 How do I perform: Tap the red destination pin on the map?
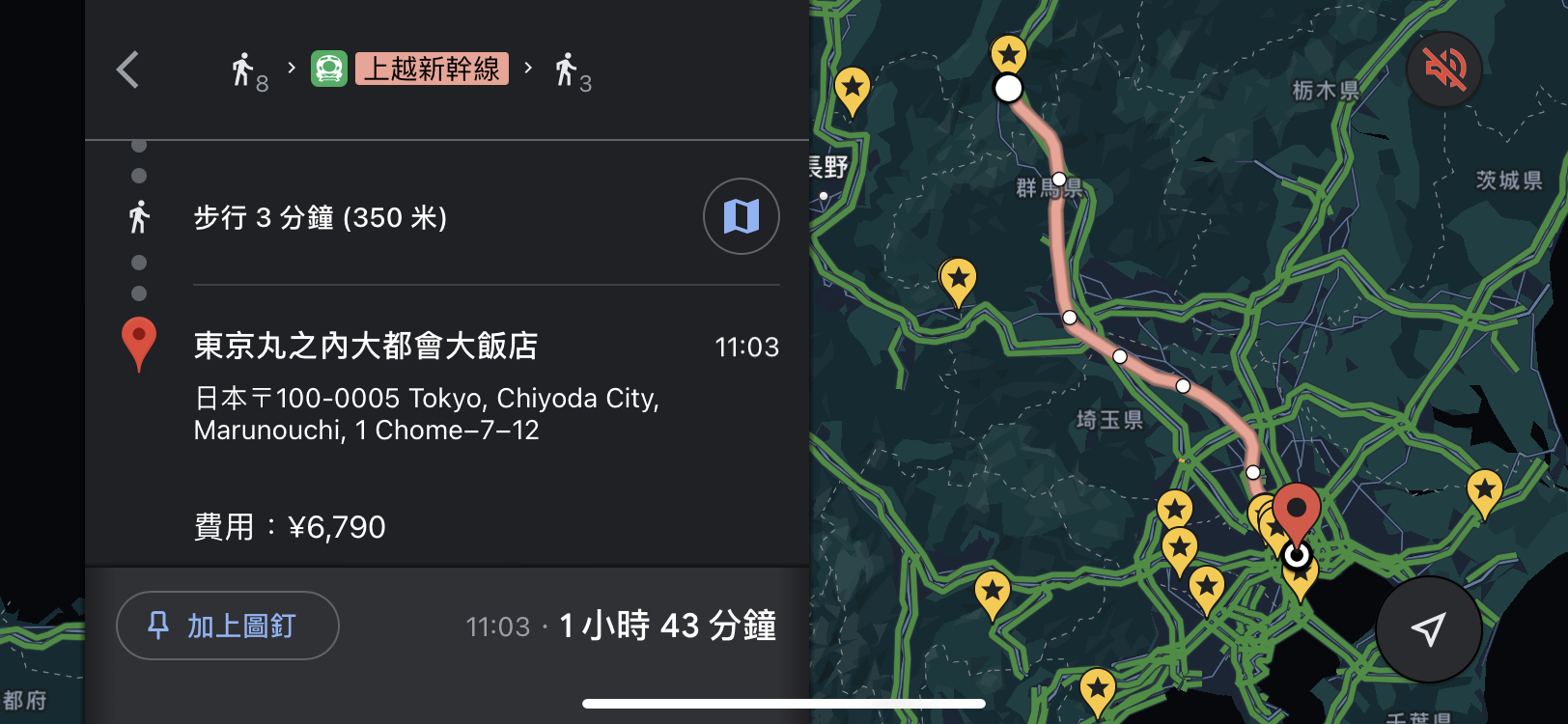(1296, 512)
